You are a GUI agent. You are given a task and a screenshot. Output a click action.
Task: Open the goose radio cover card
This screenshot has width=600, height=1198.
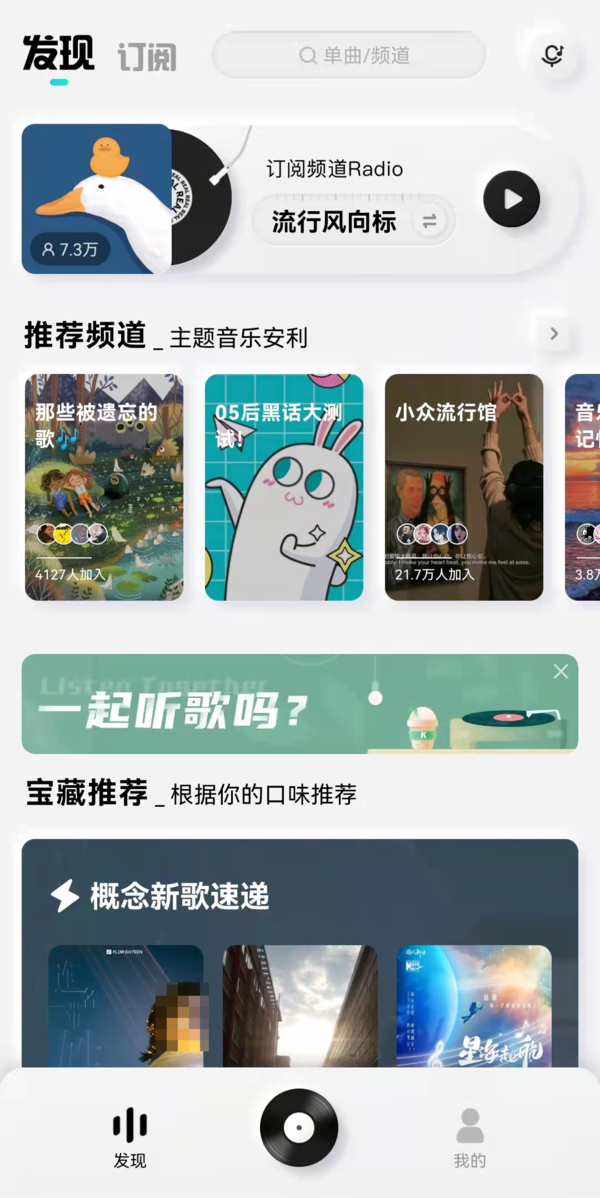tap(97, 198)
